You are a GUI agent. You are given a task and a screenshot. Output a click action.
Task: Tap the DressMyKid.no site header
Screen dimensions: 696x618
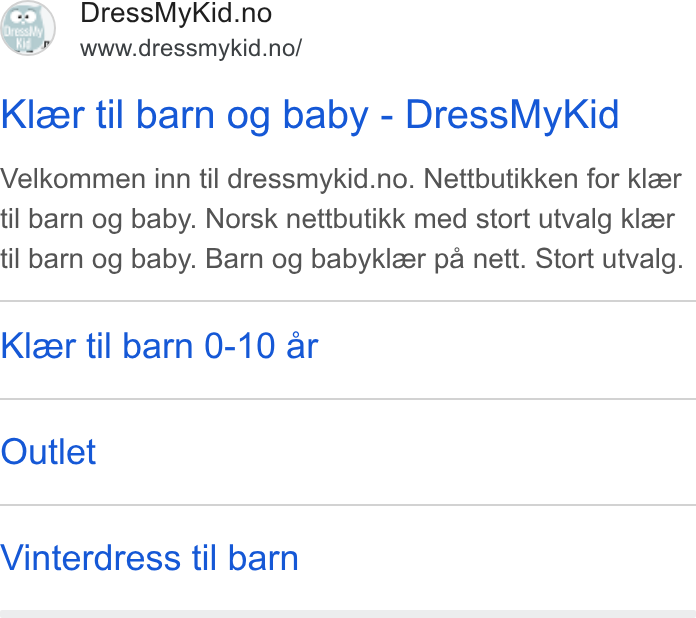[x=176, y=13]
